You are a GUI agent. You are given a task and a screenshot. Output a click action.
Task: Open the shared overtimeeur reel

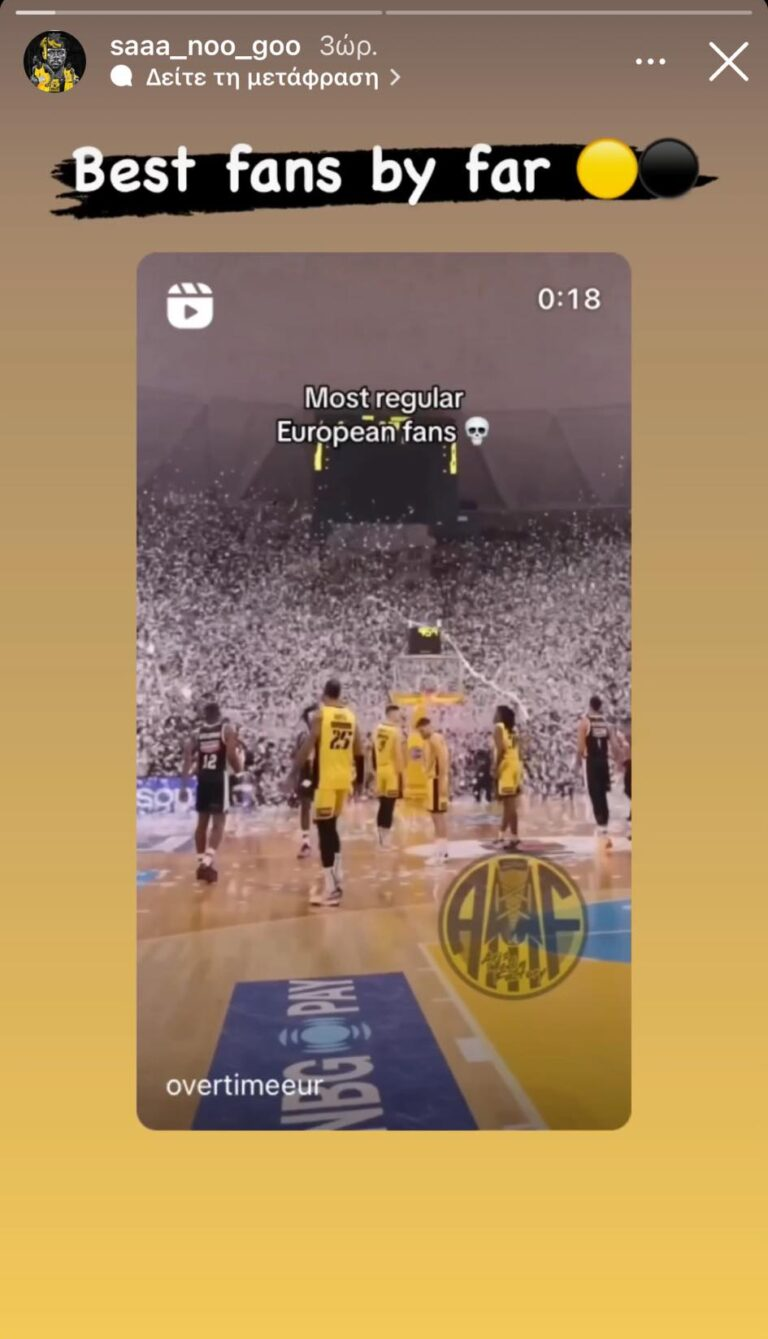pyautogui.click(x=383, y=690)
